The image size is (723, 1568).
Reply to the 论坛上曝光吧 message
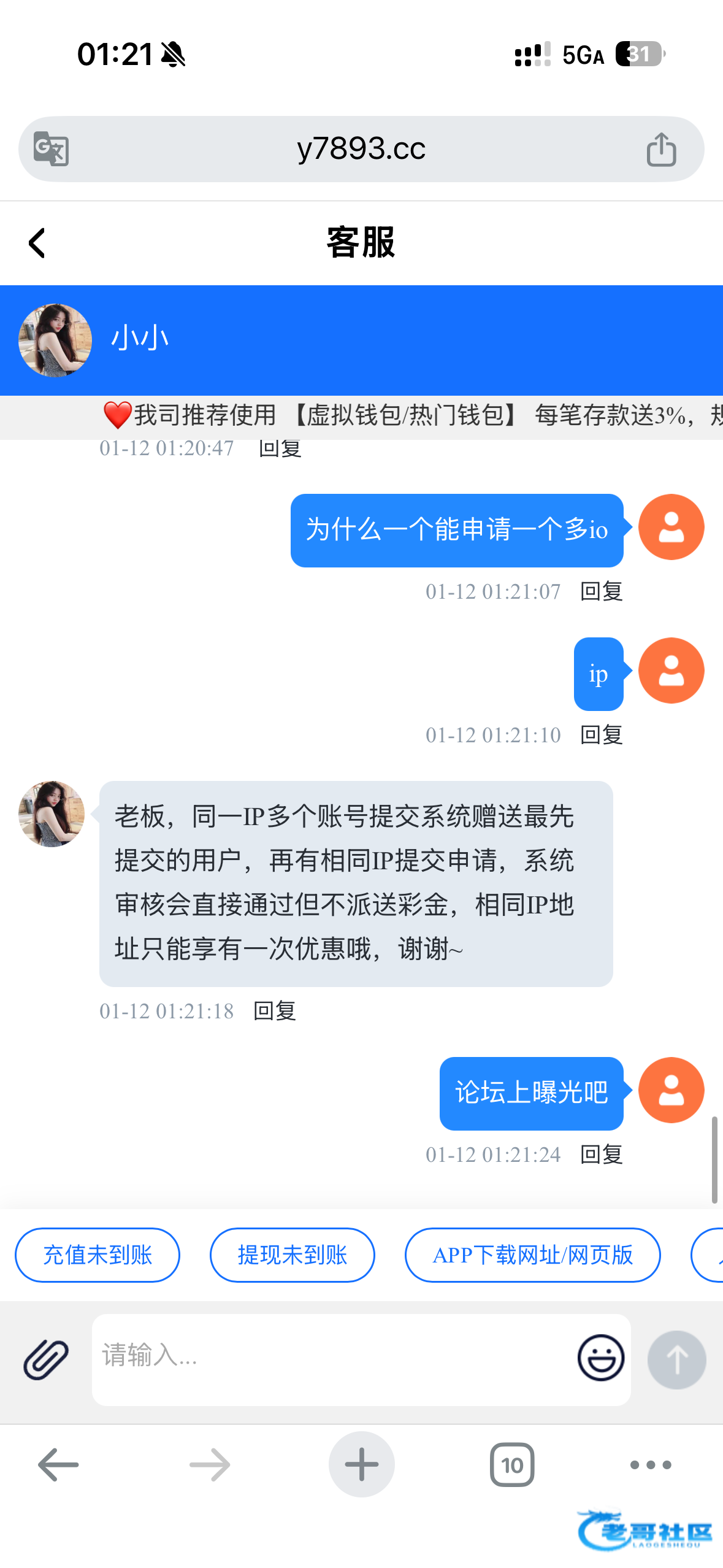click(x=601, y=1155)
